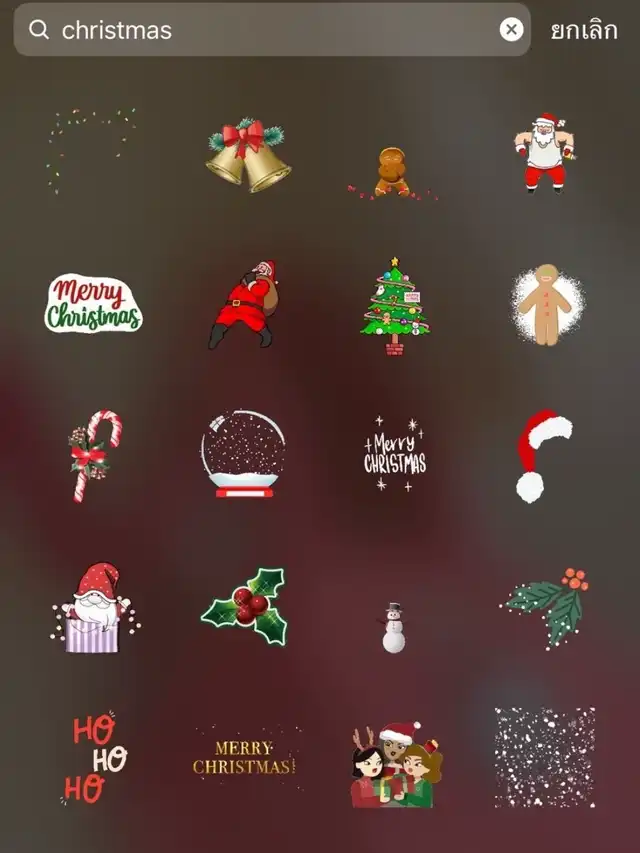Image resolution: width=640 pixels, height=853 pixels.
Task: Cancel the search with ยกเลิก
Action: tap(584, 30)
